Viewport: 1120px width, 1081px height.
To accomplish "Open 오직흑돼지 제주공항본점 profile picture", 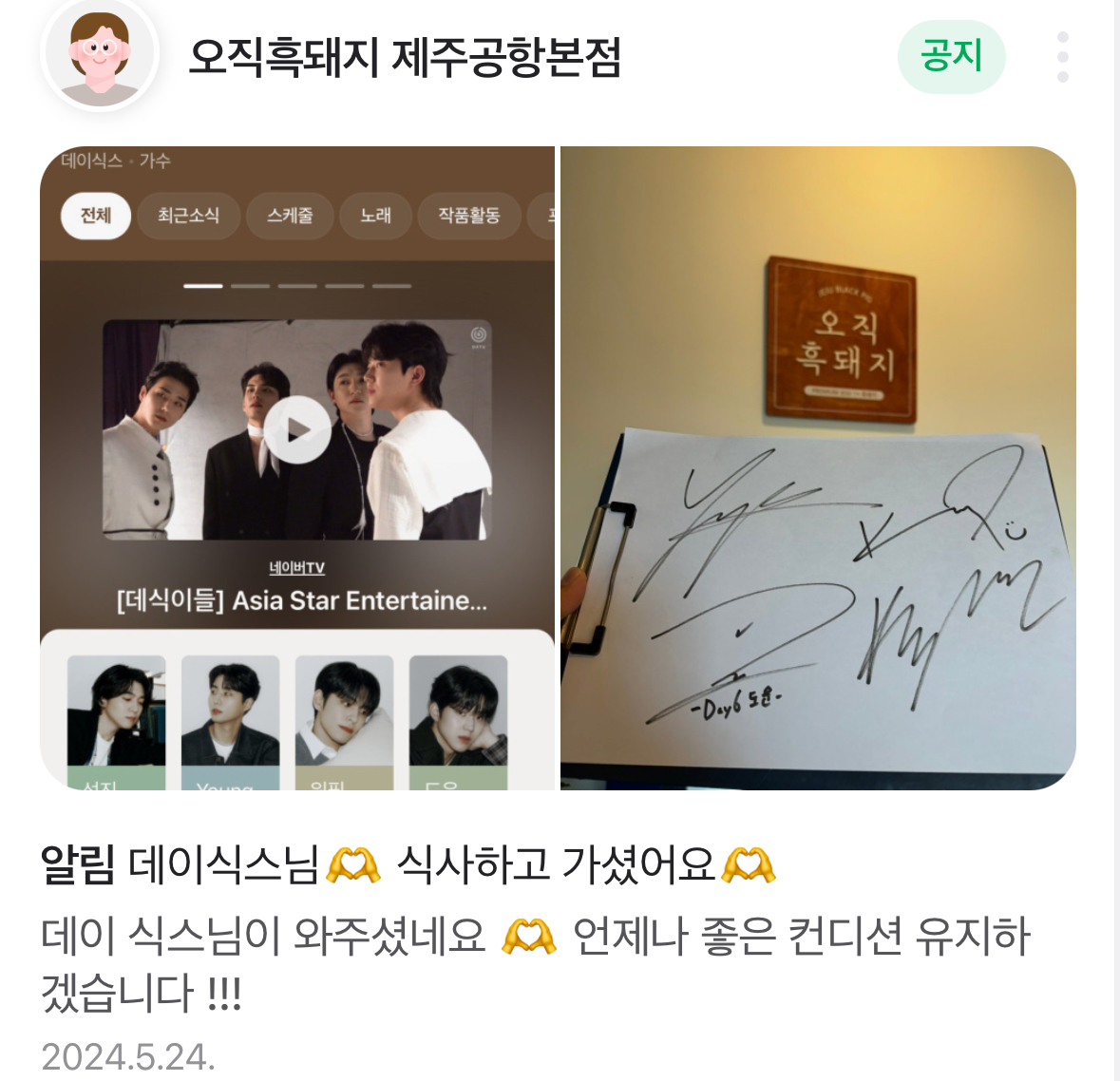I will [x=100, y=55].
